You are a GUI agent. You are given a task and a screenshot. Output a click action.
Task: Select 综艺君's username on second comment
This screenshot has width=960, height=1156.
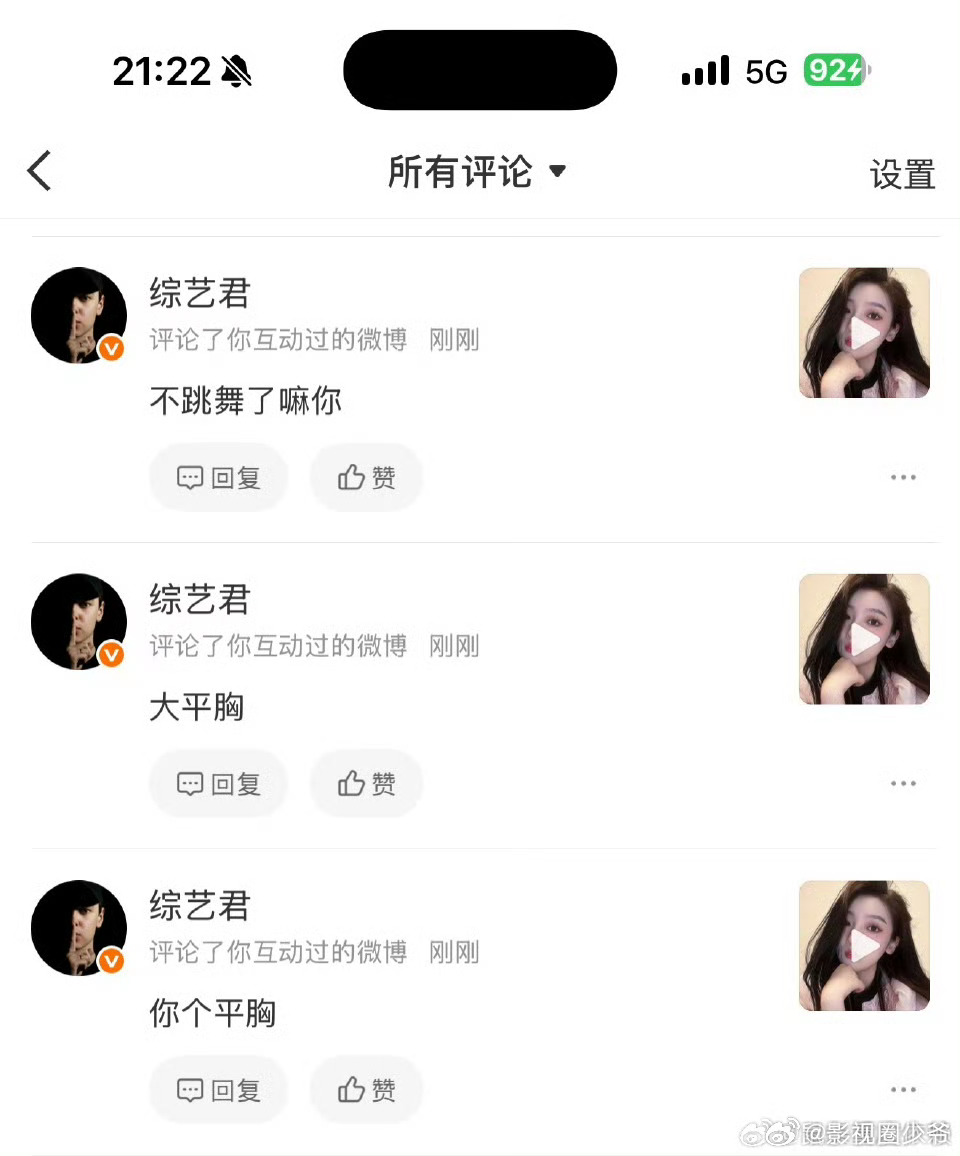click(199, 600)
